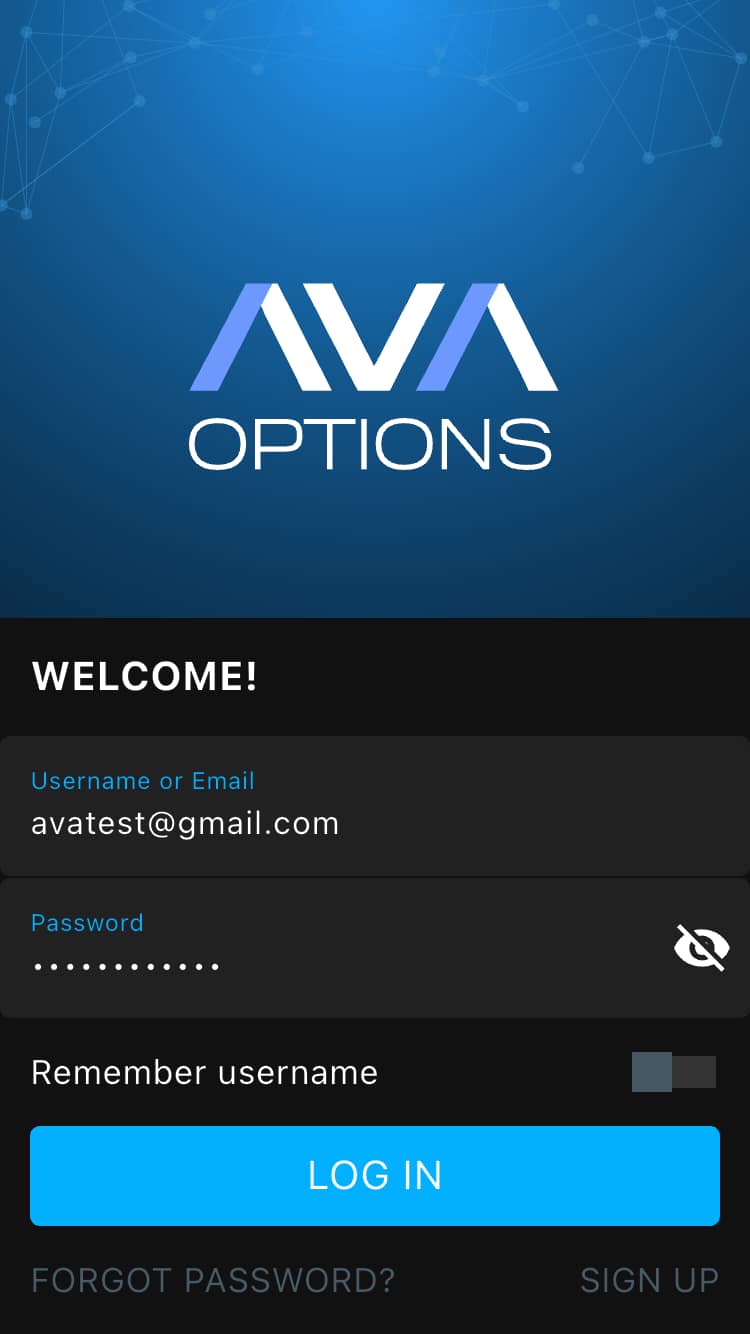Tap the LOG IN button
Screen dimensions: 750x1334
pyautogui.click(x=375, y=1176)
